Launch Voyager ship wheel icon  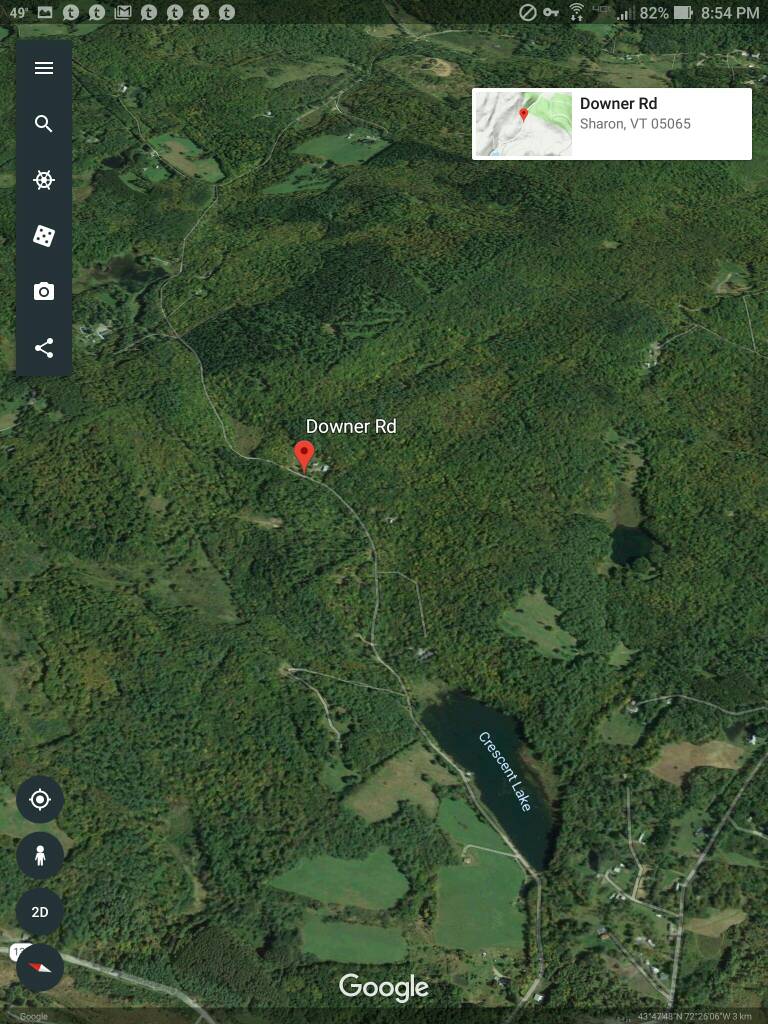43,180
